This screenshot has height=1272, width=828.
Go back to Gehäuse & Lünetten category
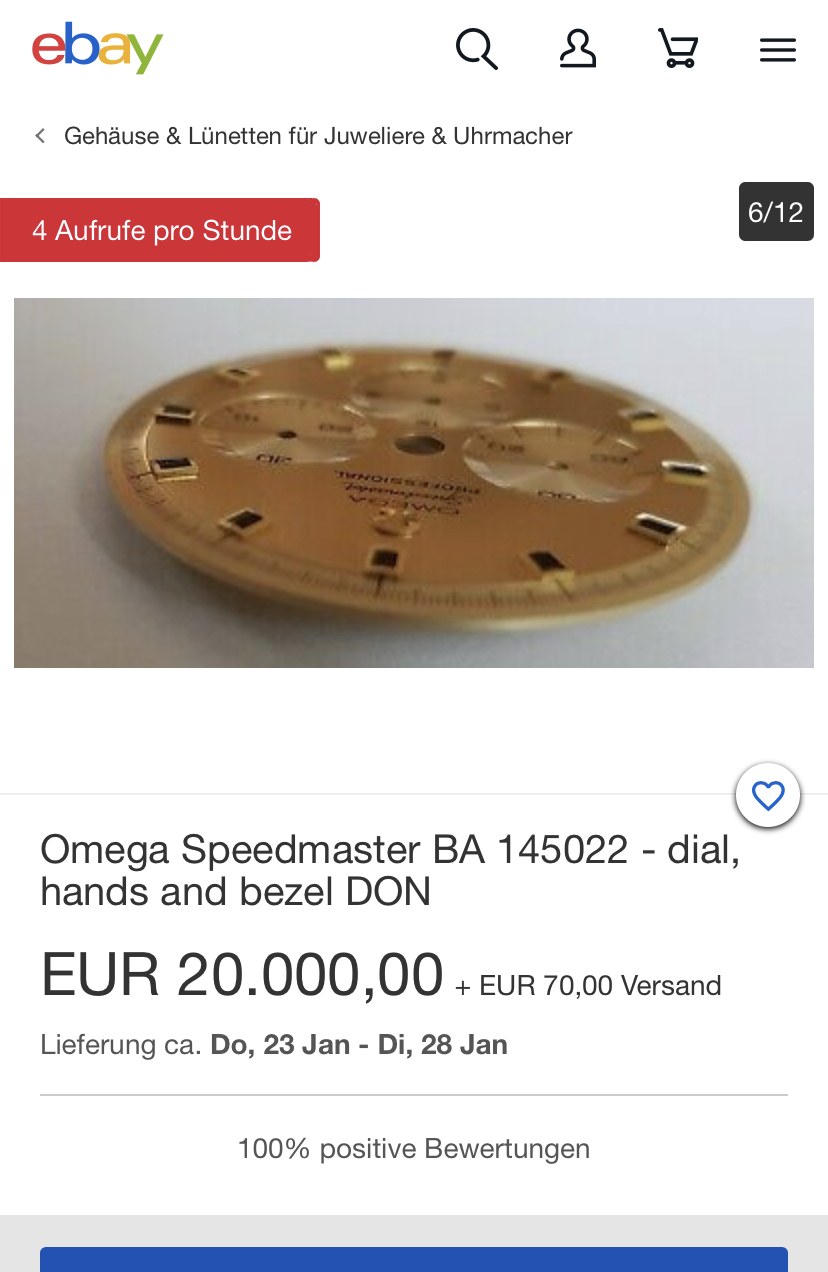(x=305, y=136)
